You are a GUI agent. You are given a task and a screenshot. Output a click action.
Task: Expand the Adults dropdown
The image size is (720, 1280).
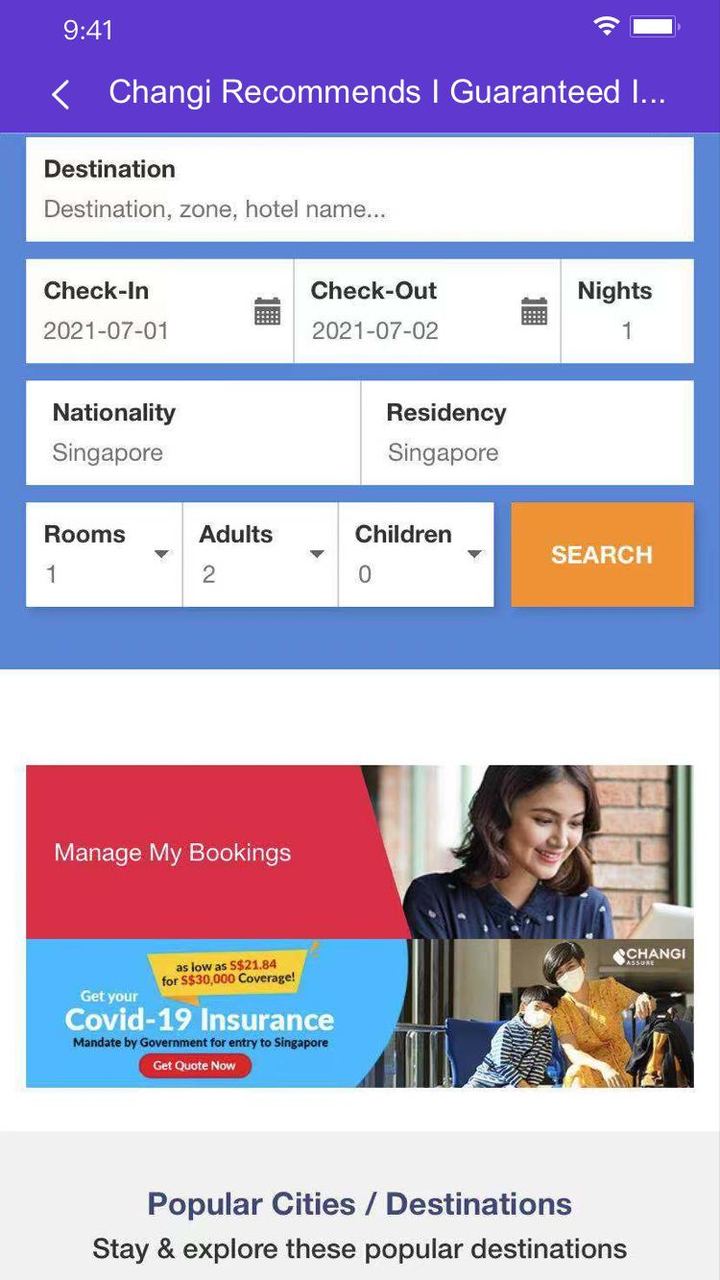pos(260,555)
